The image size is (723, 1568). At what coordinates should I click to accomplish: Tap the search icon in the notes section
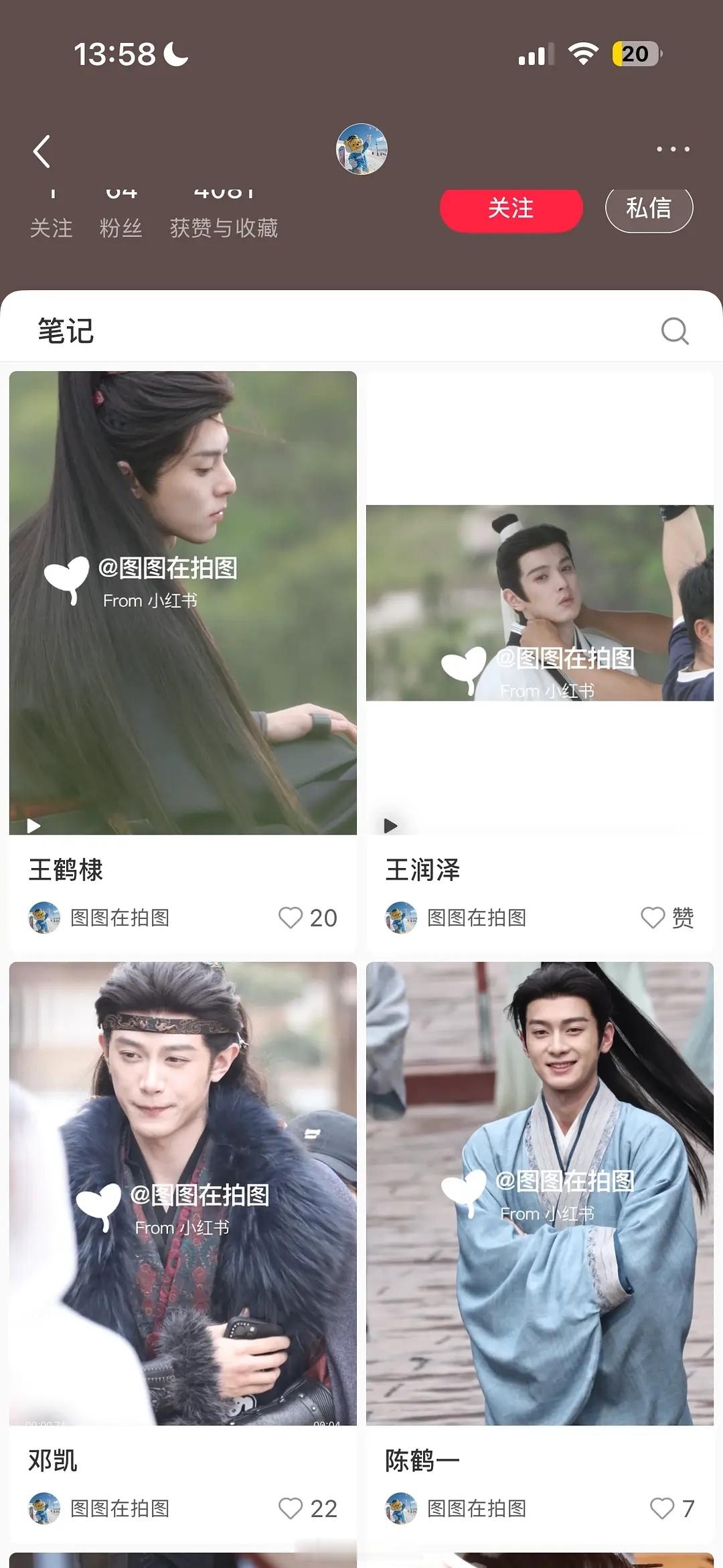(675, 331)
